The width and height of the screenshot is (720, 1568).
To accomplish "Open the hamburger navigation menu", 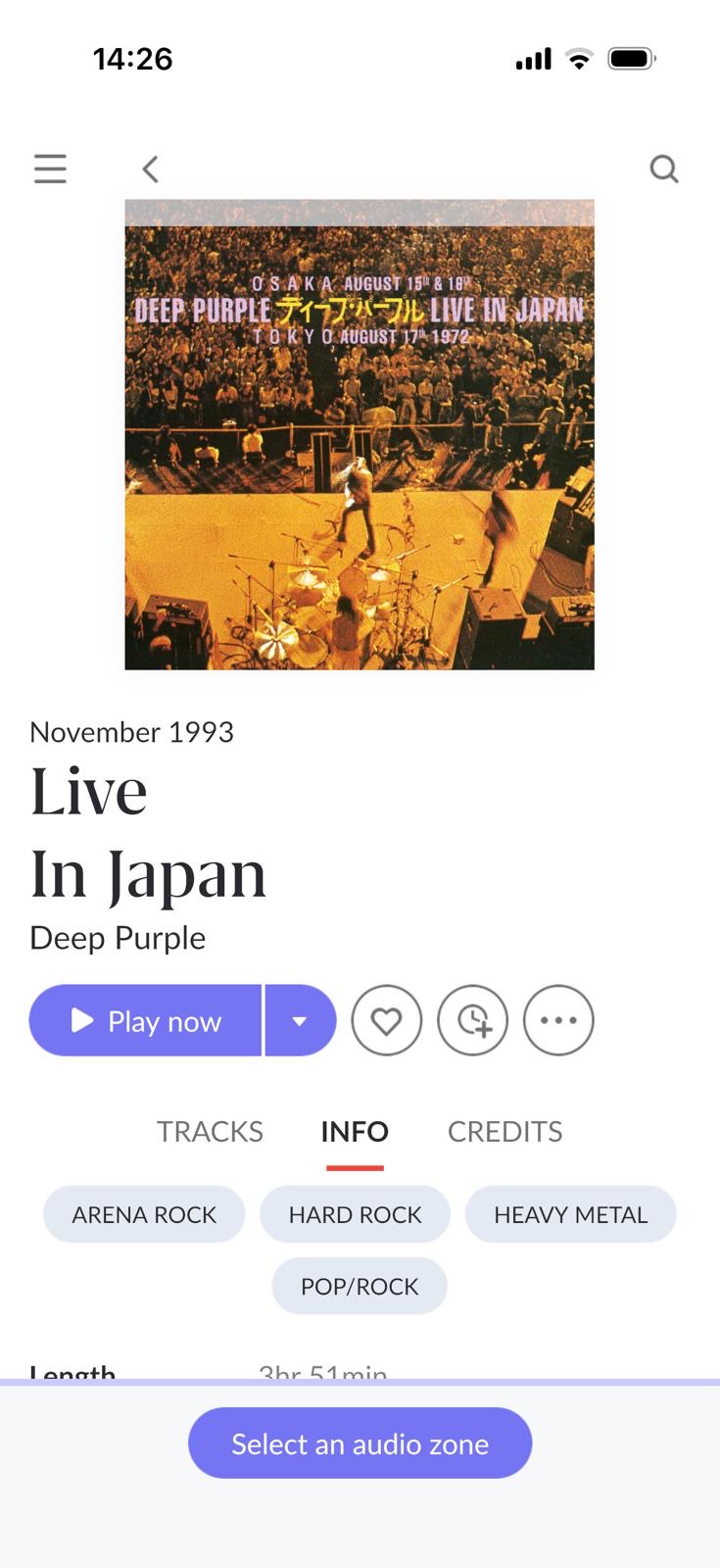I will pos(50,169).
